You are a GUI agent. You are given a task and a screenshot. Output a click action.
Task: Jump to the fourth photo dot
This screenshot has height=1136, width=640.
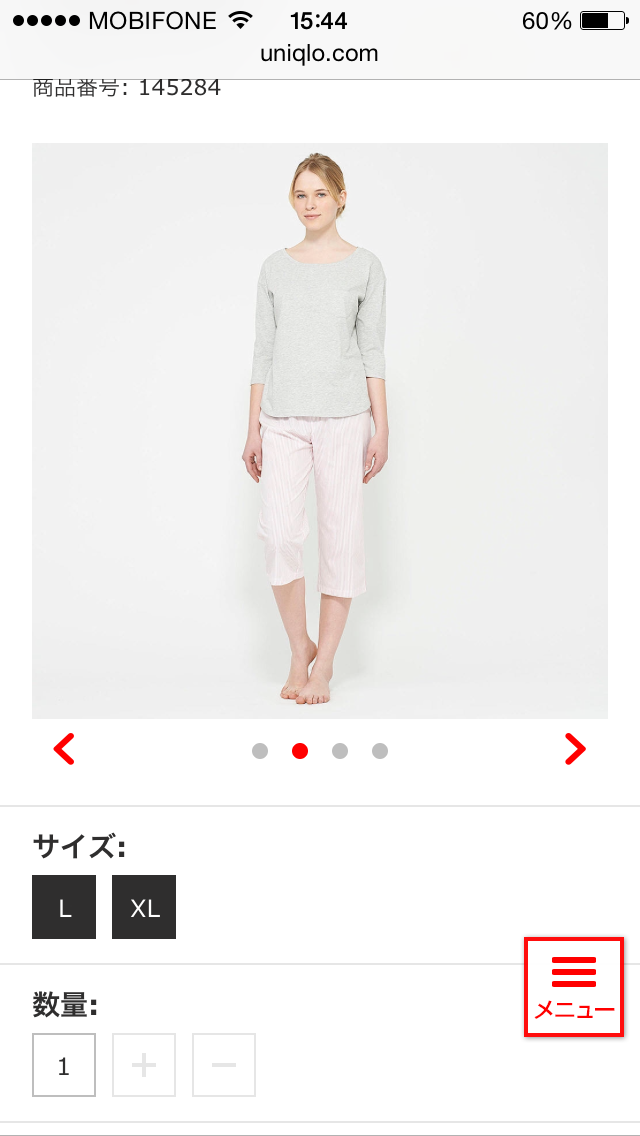(380, 751)
